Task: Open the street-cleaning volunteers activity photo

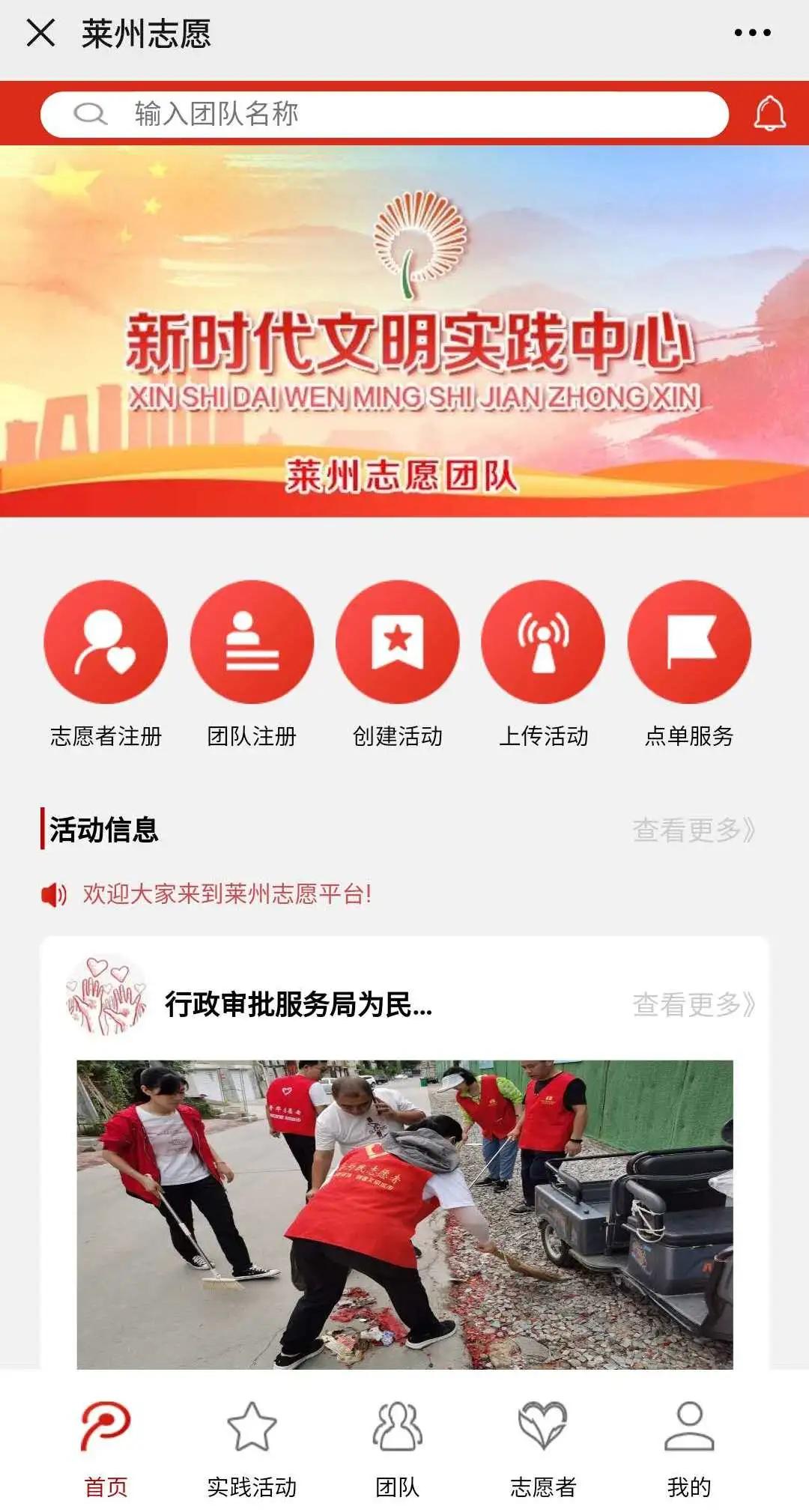Action: point(404,1213)
